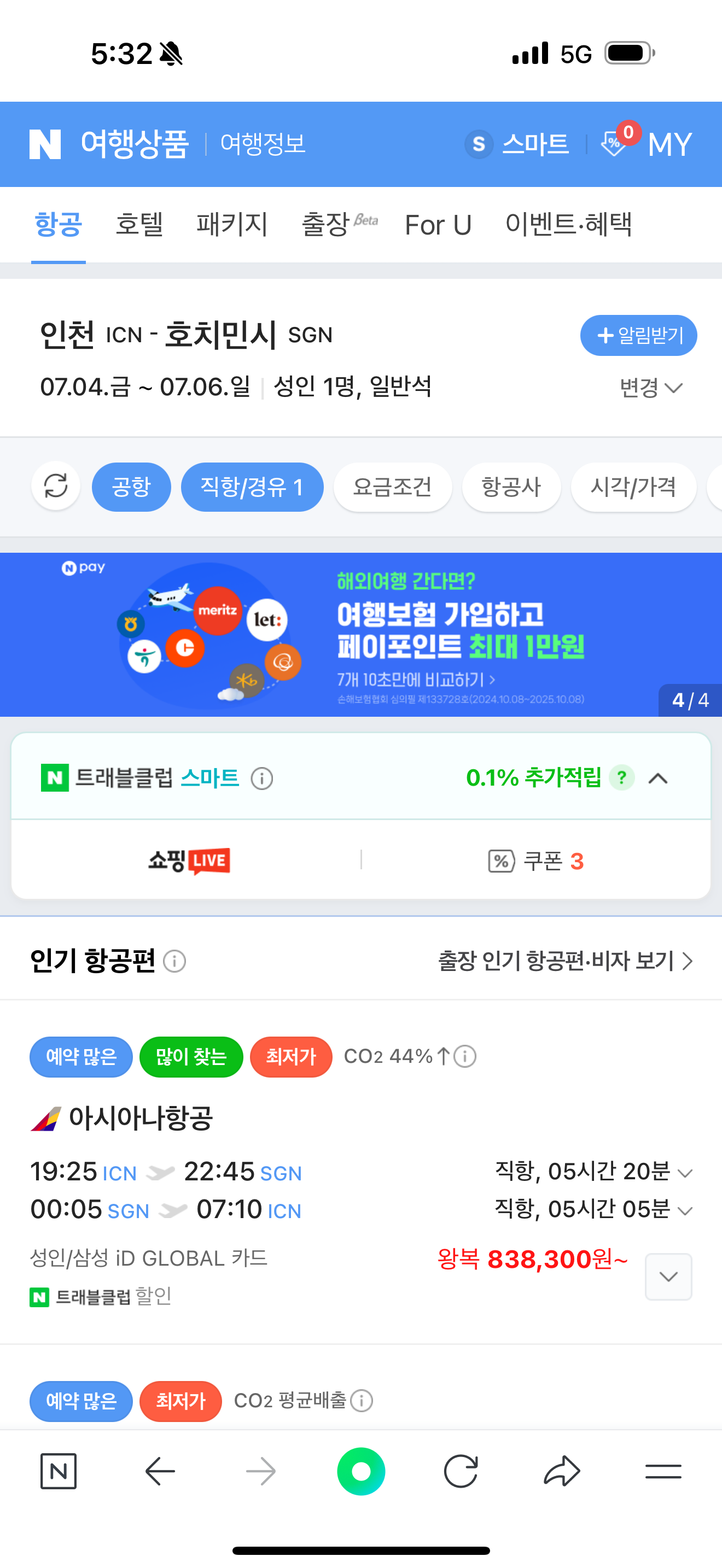Open the 직항/경유 1 filter
722x1568 pixels.
tap(252, 487)
